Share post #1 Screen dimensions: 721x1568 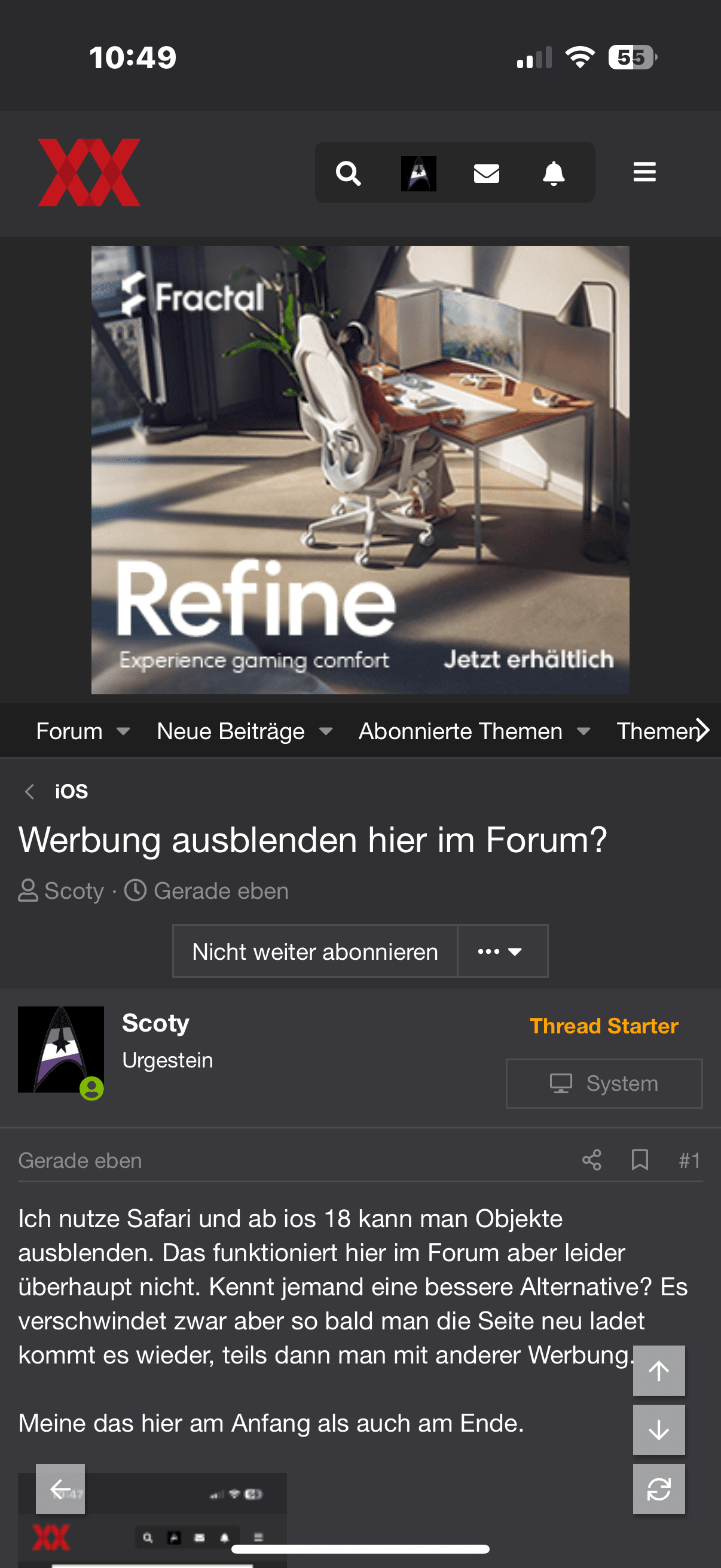pos(591,1160)
